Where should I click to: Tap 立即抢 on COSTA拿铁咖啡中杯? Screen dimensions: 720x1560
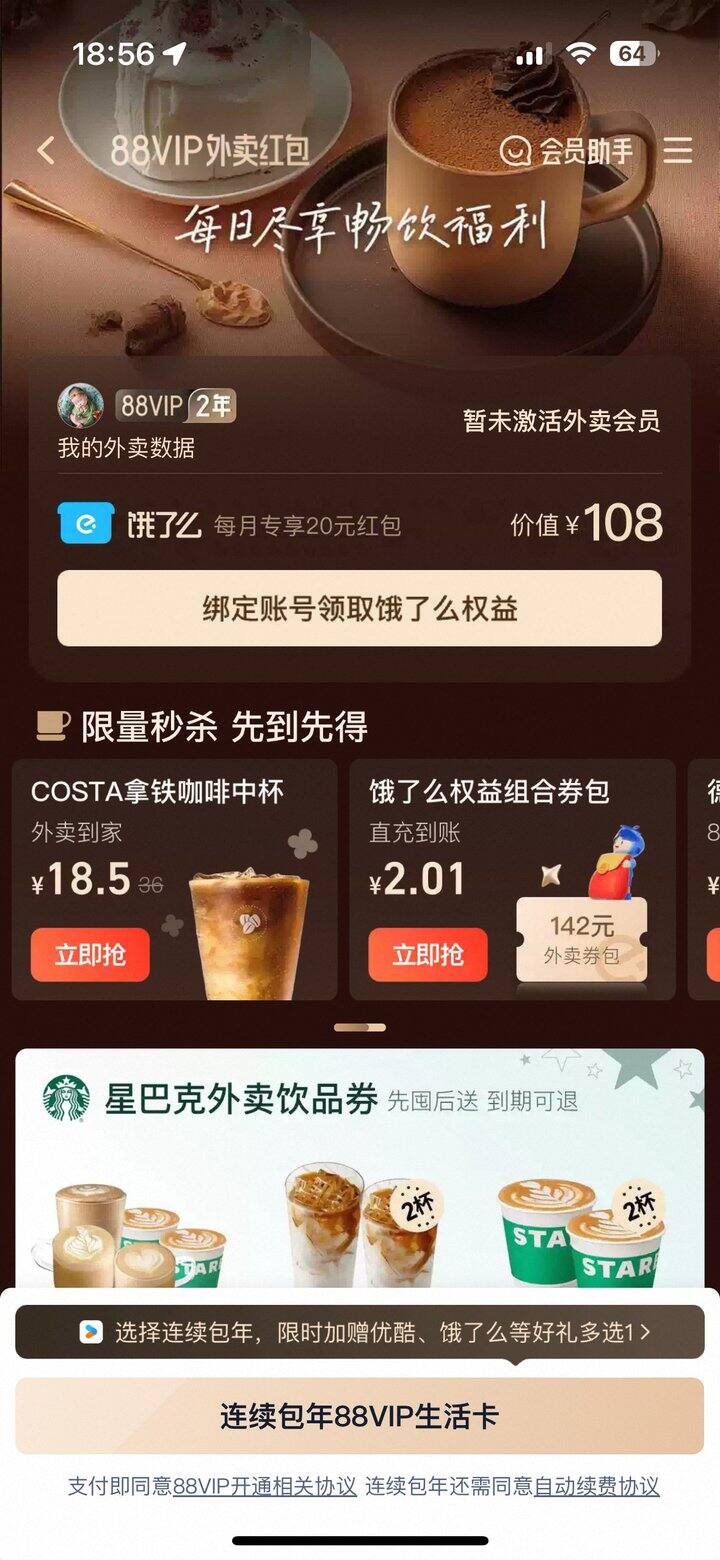(x=89, y=955)
